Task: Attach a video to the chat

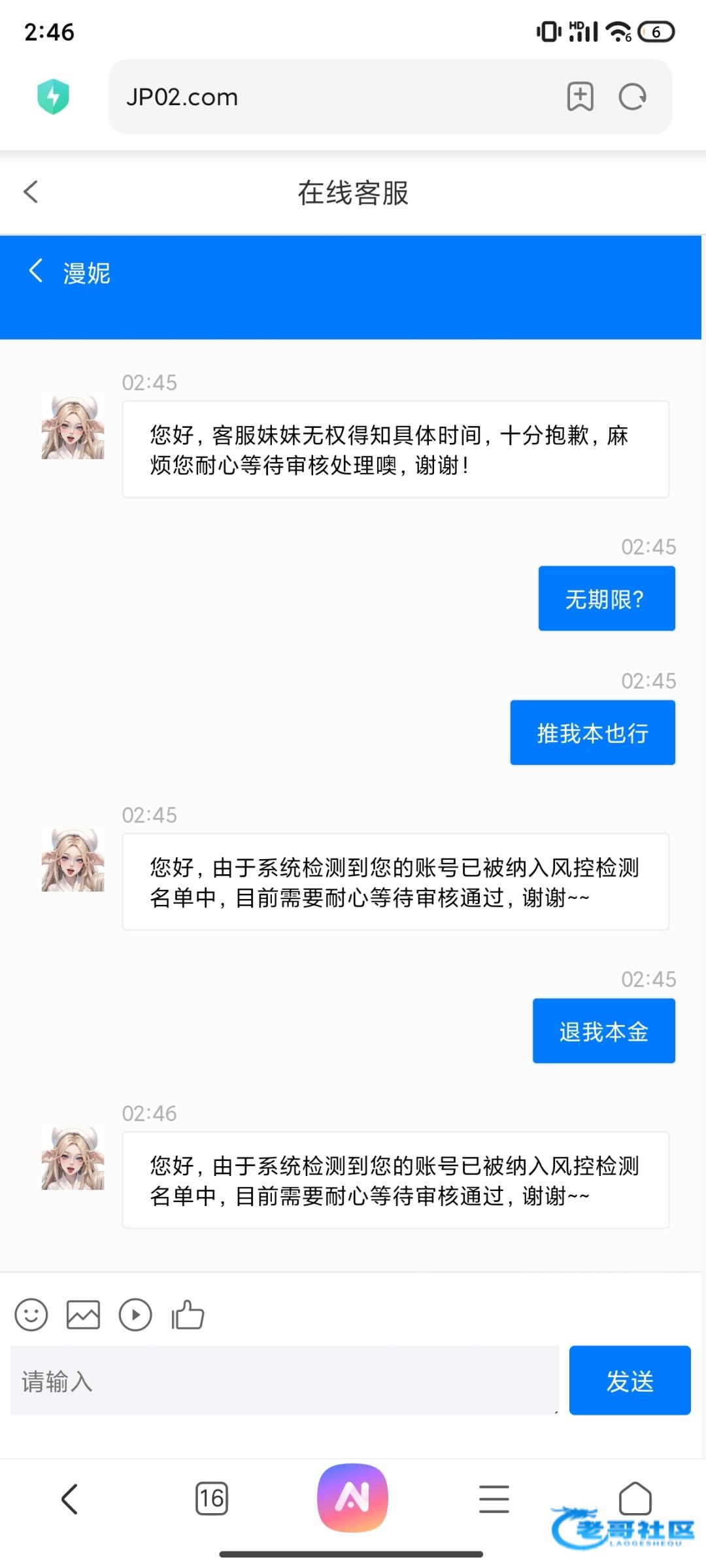Action: [135, 1315]
